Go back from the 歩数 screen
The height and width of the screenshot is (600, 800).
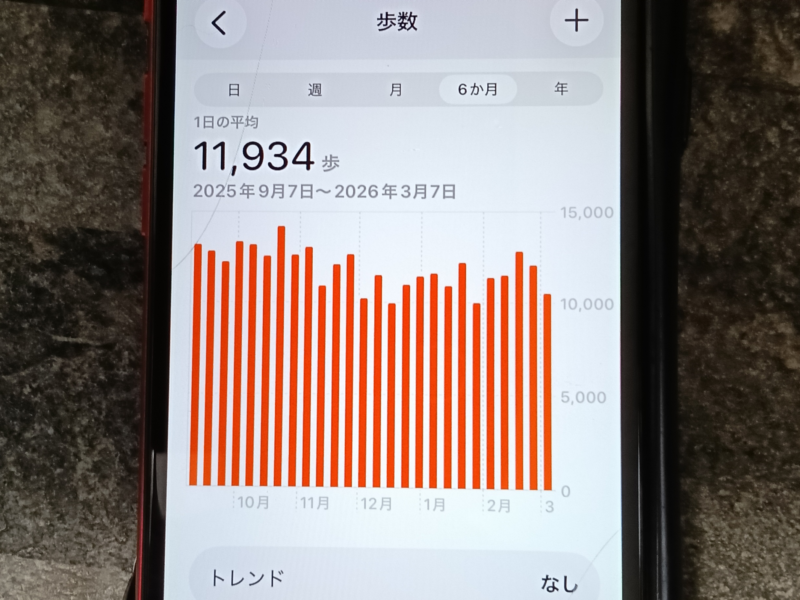(220, 23)
